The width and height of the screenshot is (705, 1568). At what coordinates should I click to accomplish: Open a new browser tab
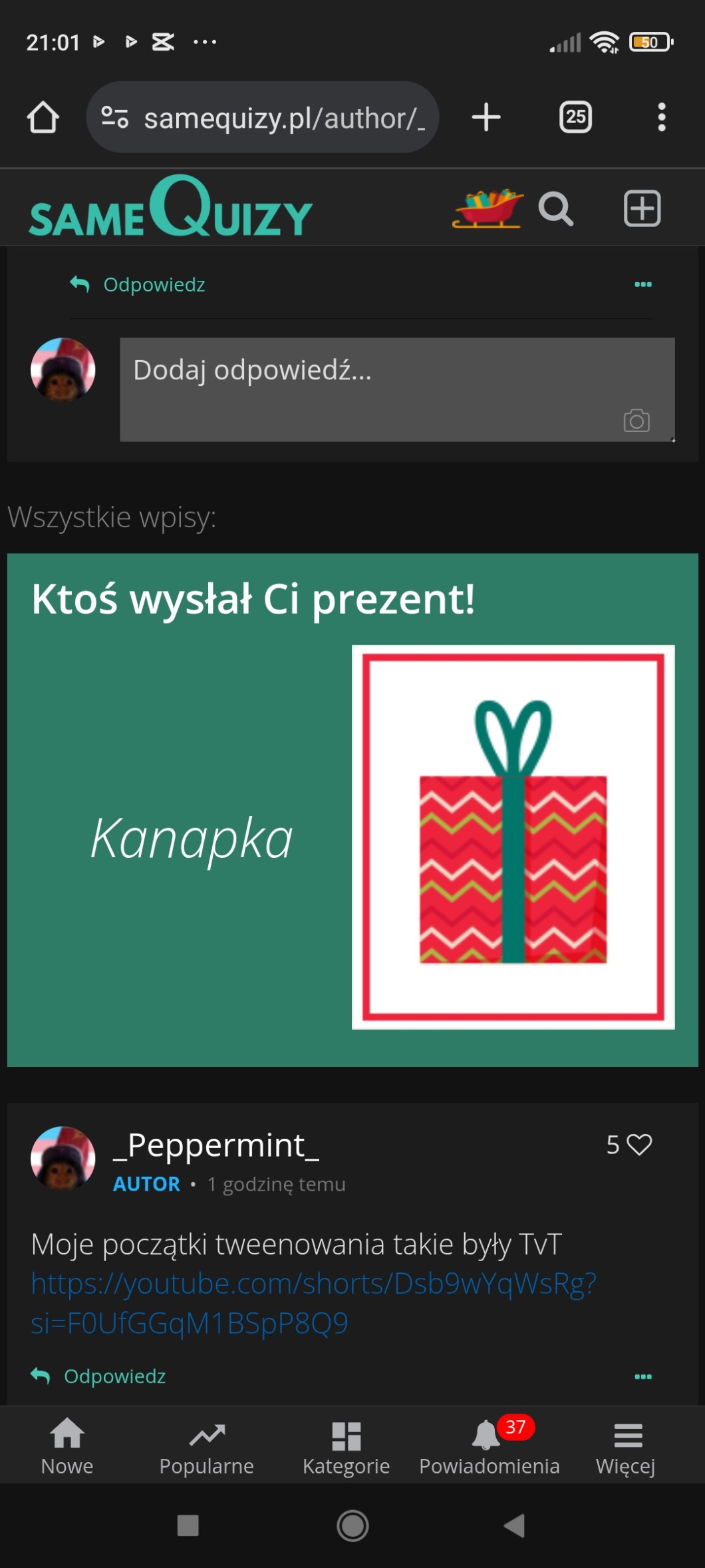coord(486,118)
